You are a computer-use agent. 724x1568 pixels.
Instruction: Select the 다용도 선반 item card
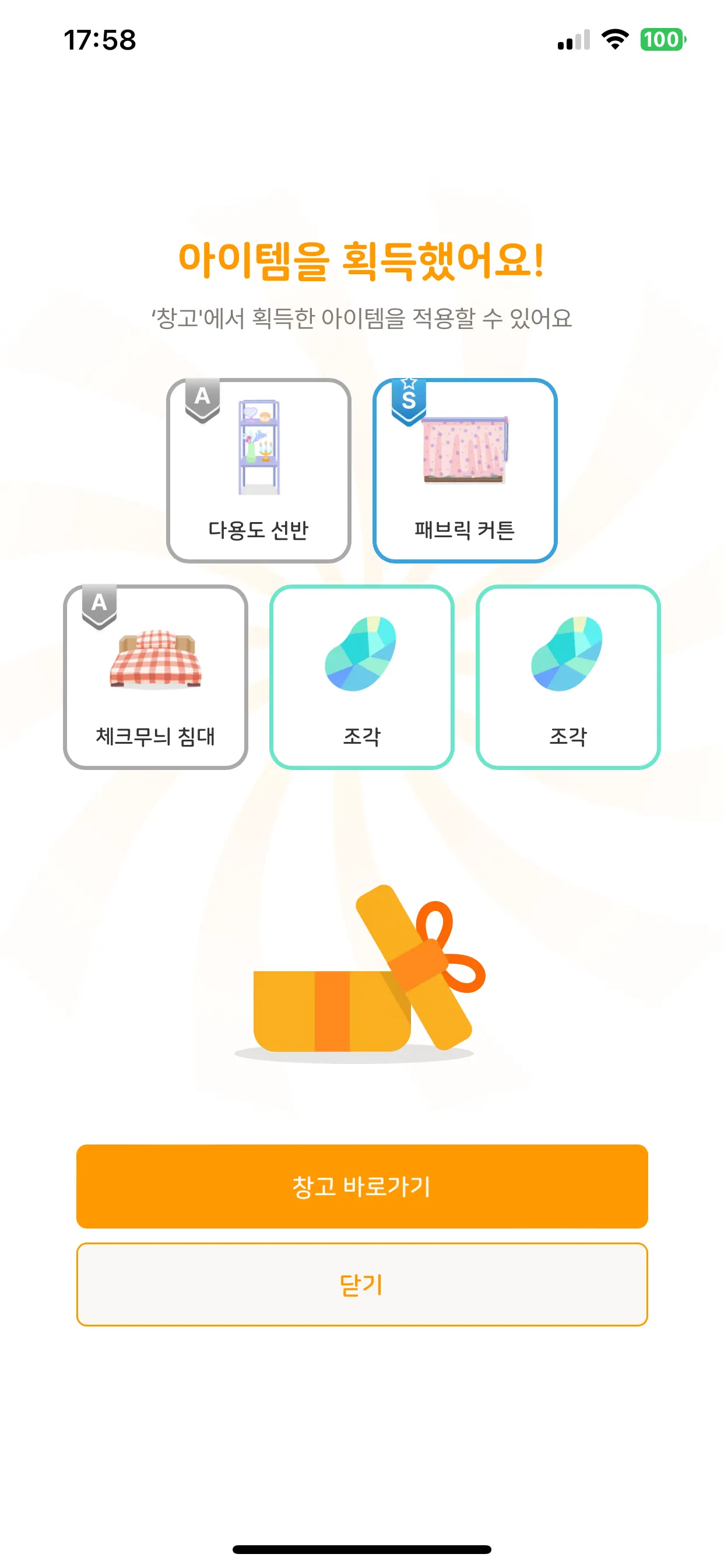[x=259, y=471]
